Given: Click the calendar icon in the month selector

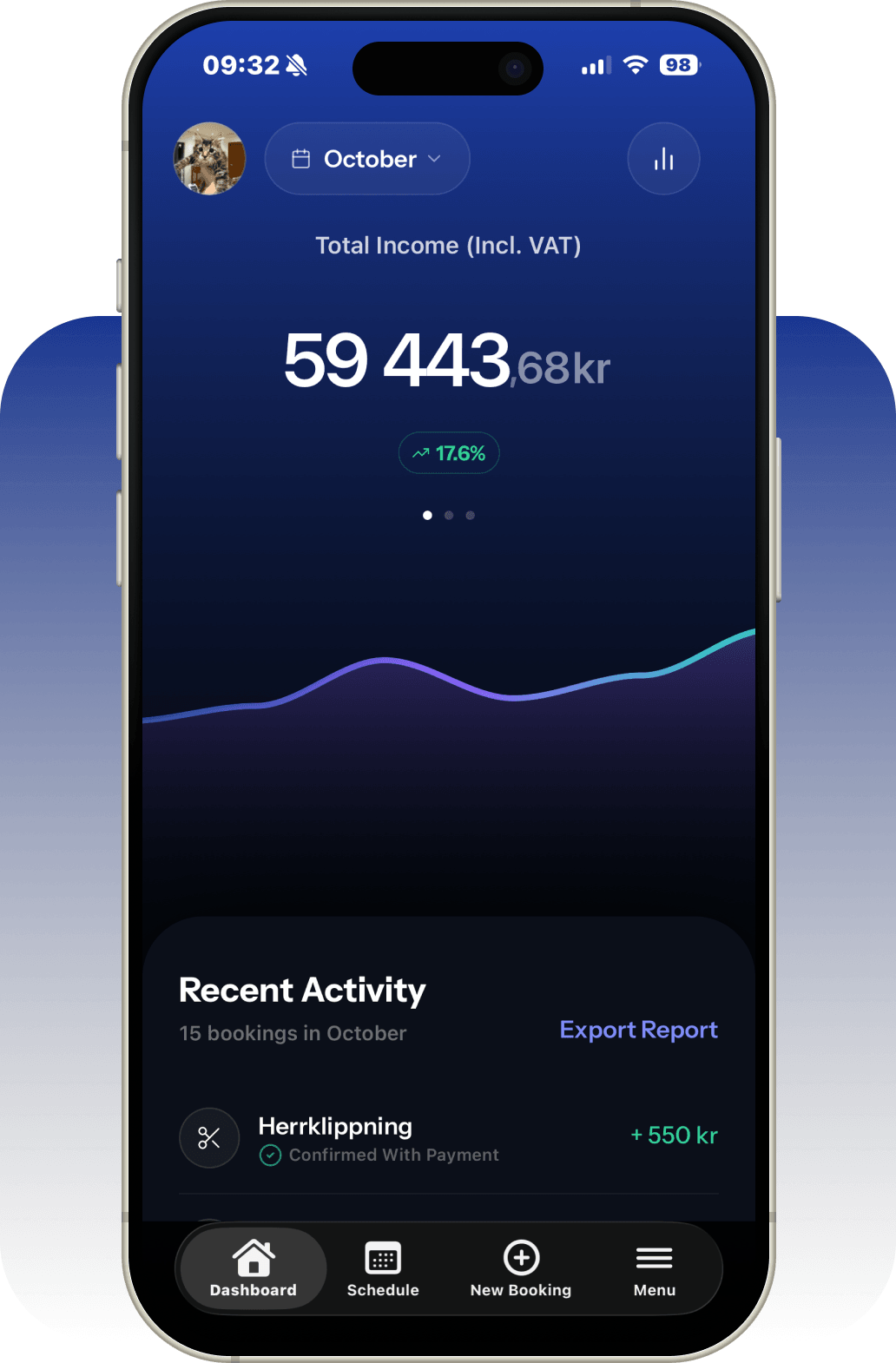Looking at the screenshot, I should tap(302, 158).
